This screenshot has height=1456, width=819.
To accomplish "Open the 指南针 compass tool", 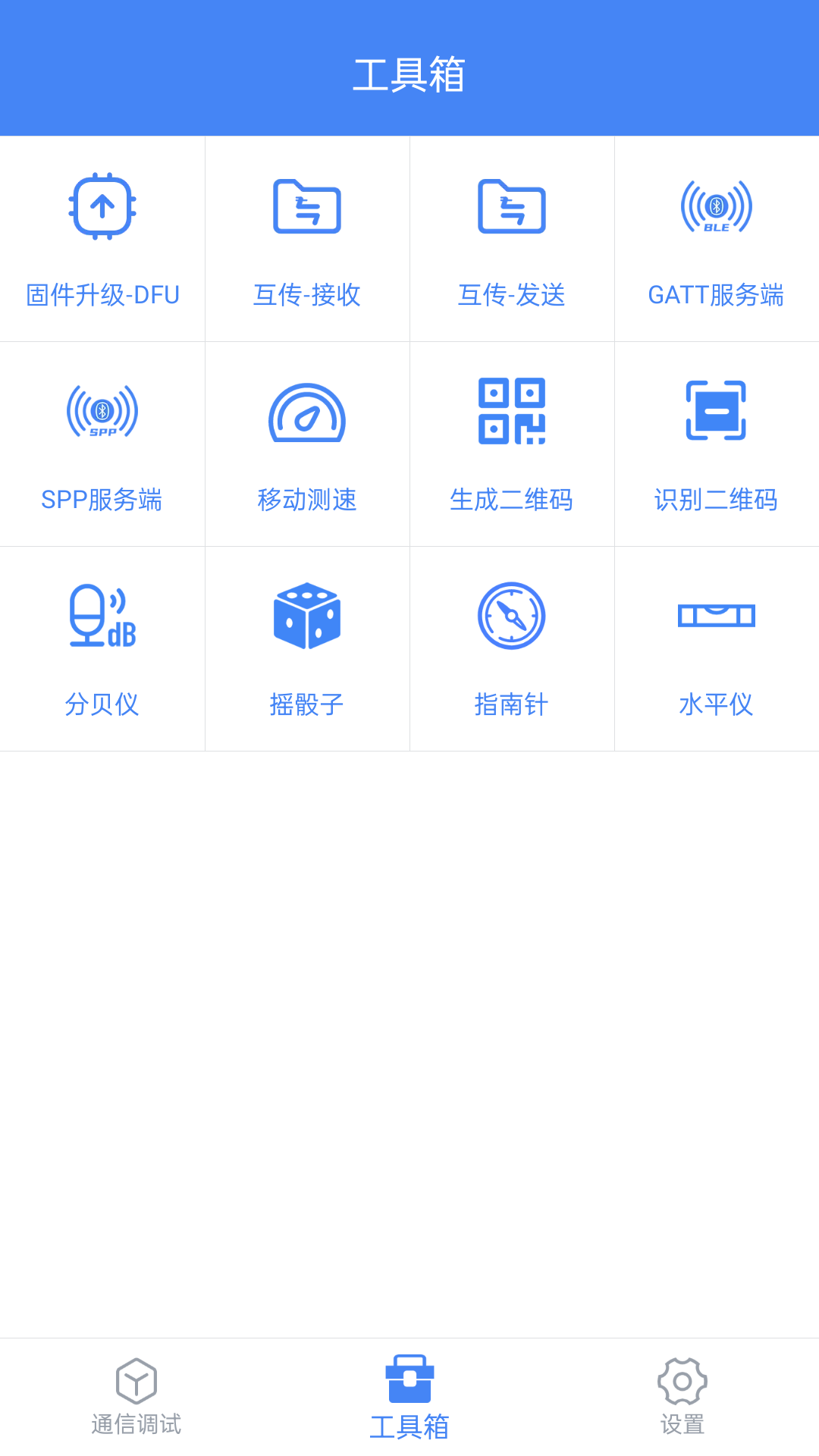I will point(512,648).
